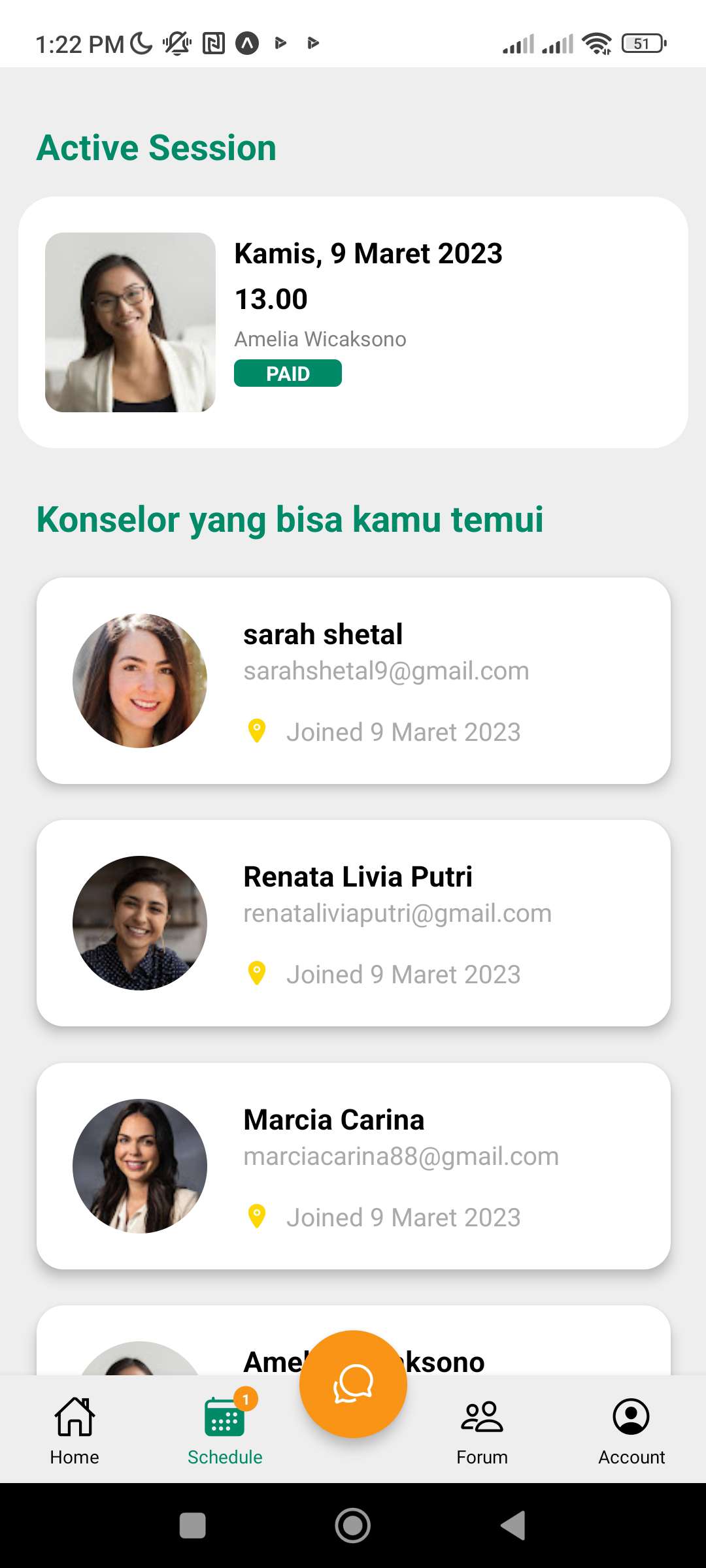The width and height of the screenshot is (706, 1568).
Task: Go to the Home tab
Action: 75,1429
